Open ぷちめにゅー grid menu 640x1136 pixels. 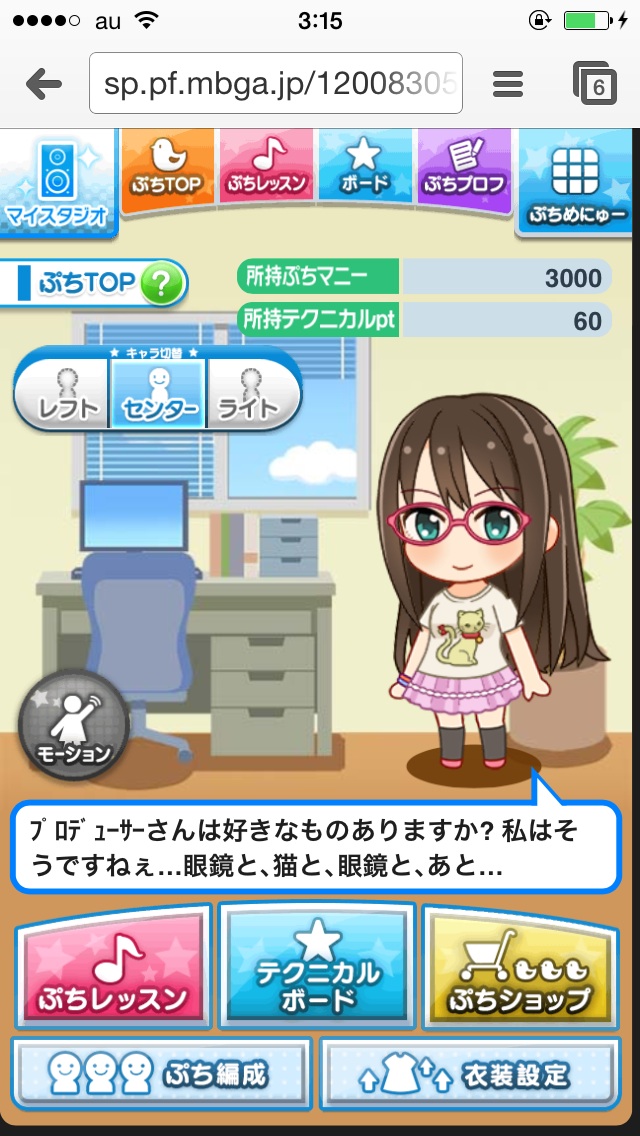click(574, 183)
